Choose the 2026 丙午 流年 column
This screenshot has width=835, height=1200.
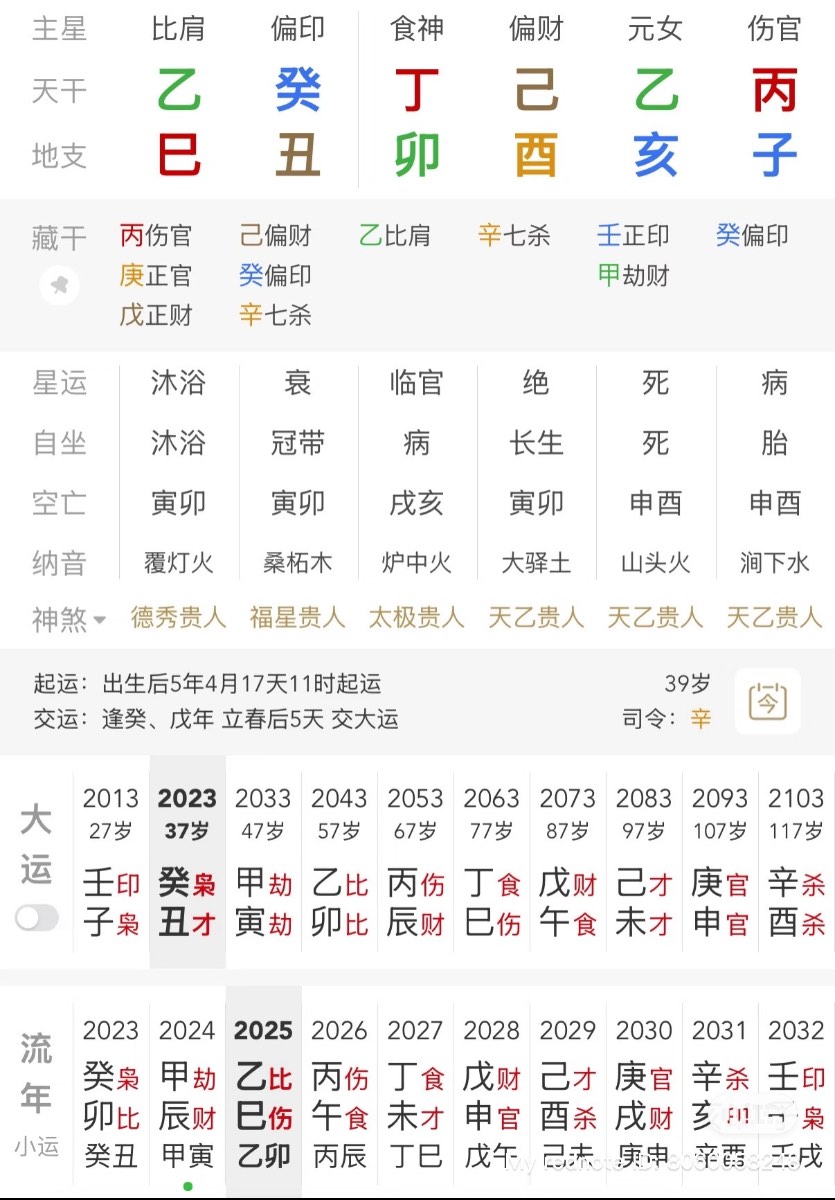point(339,1092)
